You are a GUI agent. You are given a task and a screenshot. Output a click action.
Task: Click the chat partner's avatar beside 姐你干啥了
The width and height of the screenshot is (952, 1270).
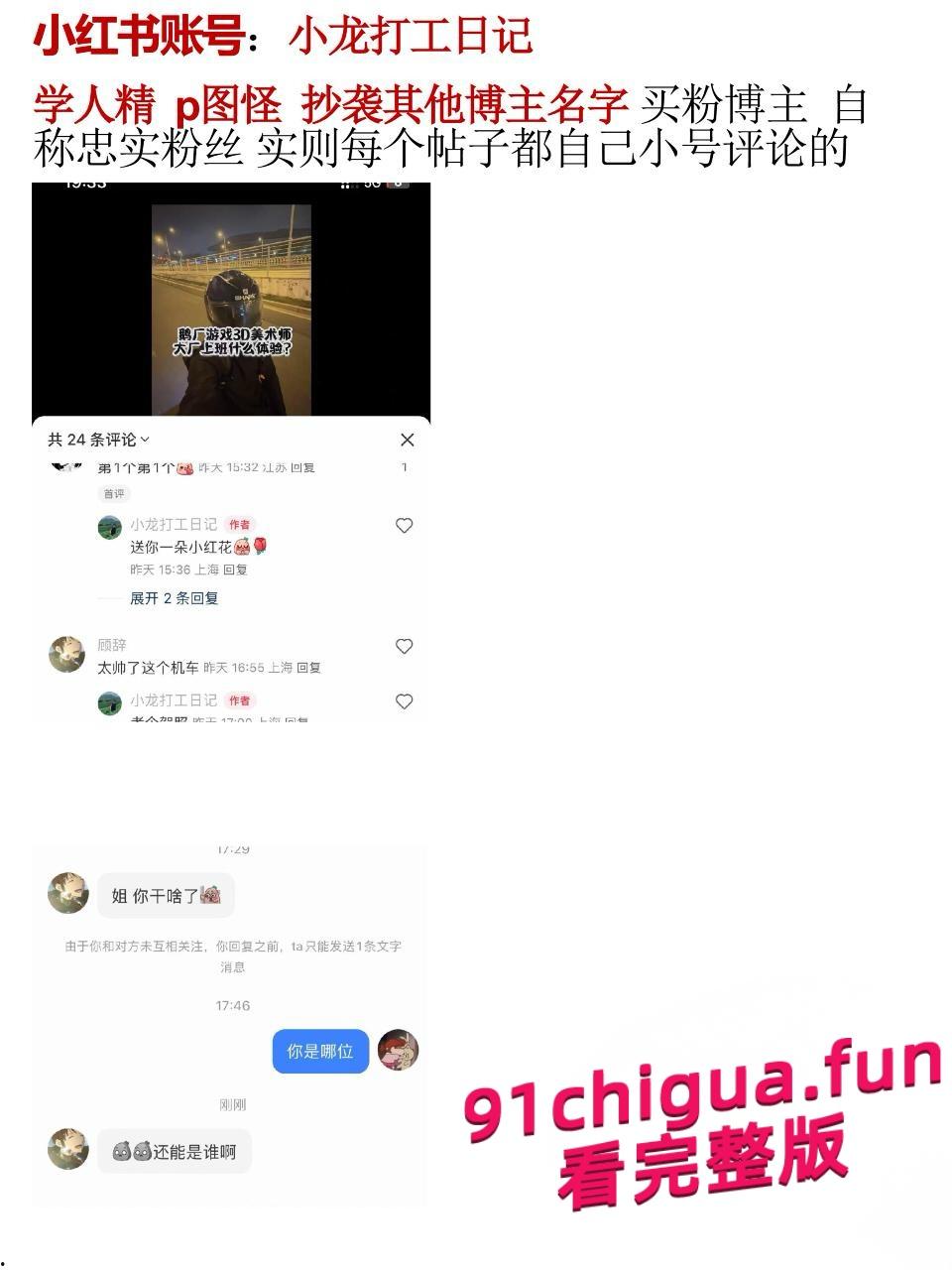pyautogui.click(x=66, y=894)
